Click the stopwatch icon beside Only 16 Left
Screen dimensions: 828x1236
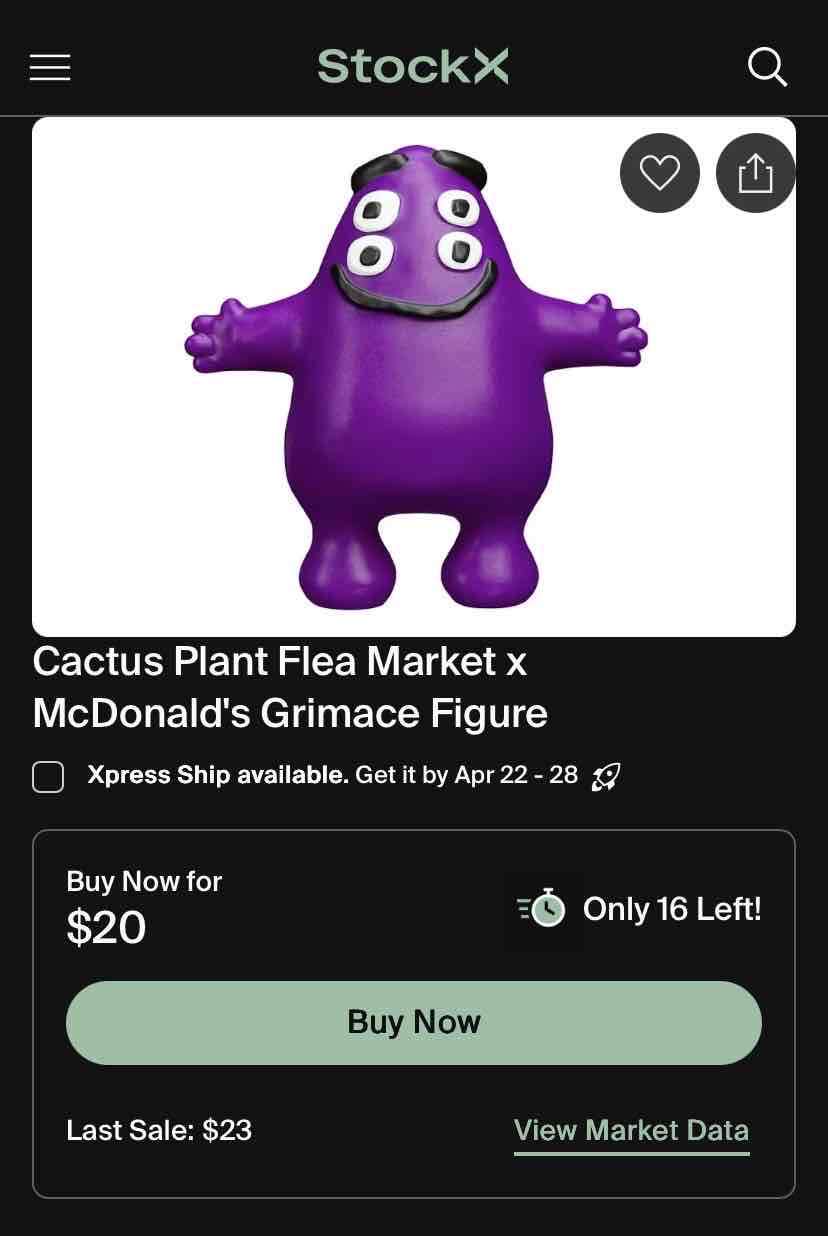point(544,910)
